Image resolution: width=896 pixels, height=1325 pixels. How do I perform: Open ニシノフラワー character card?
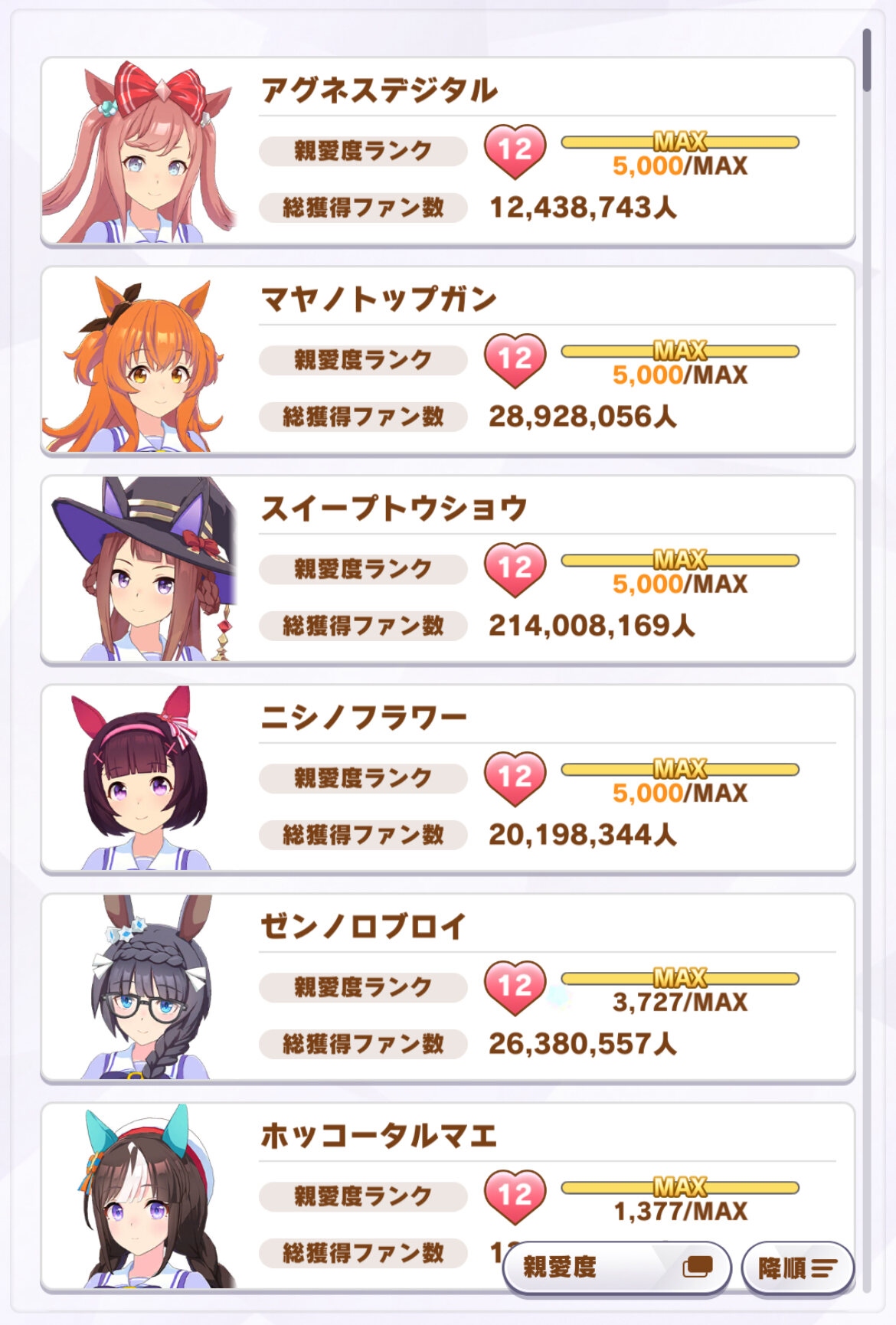point(448,779)
